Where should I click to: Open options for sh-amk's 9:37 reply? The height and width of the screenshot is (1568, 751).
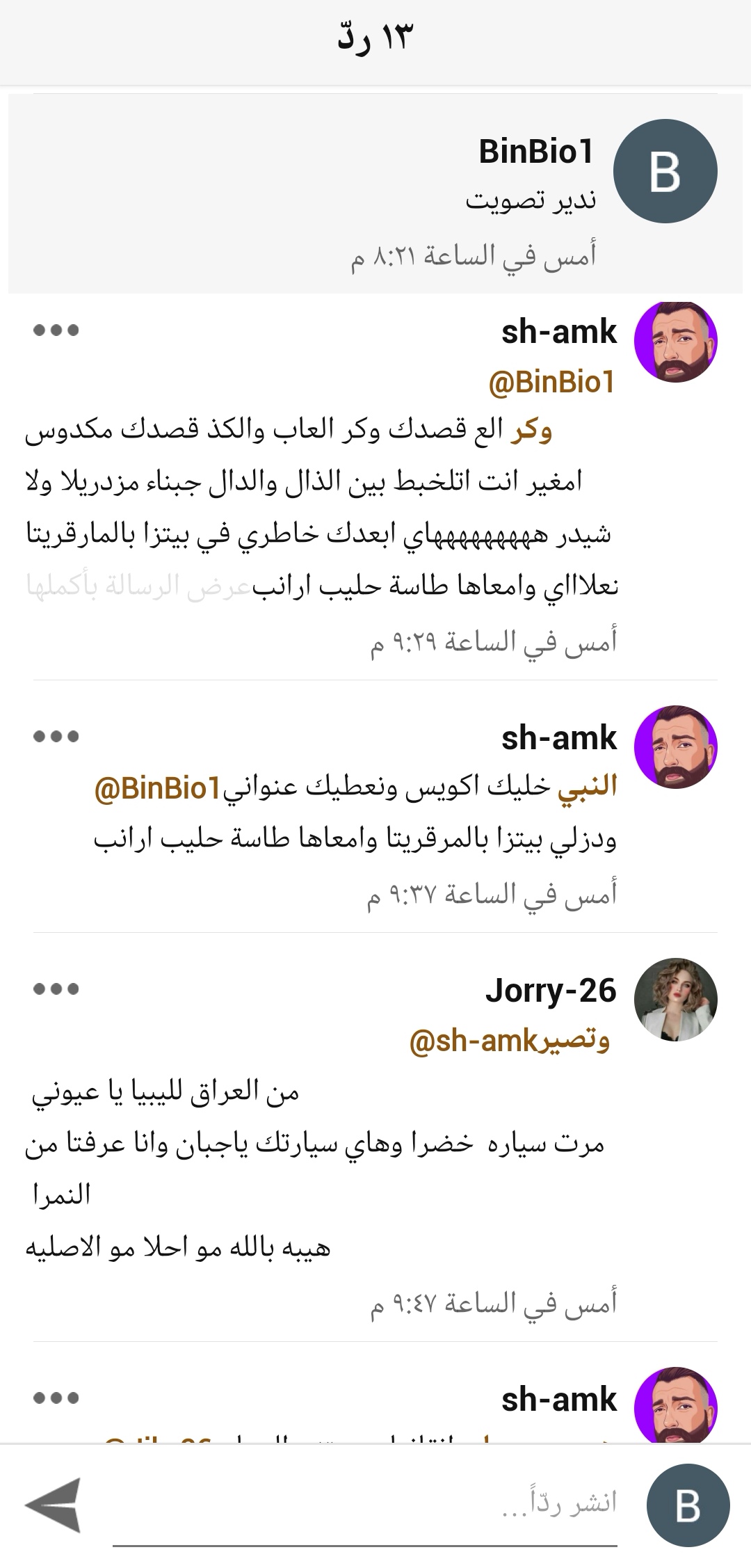[56, 736]
